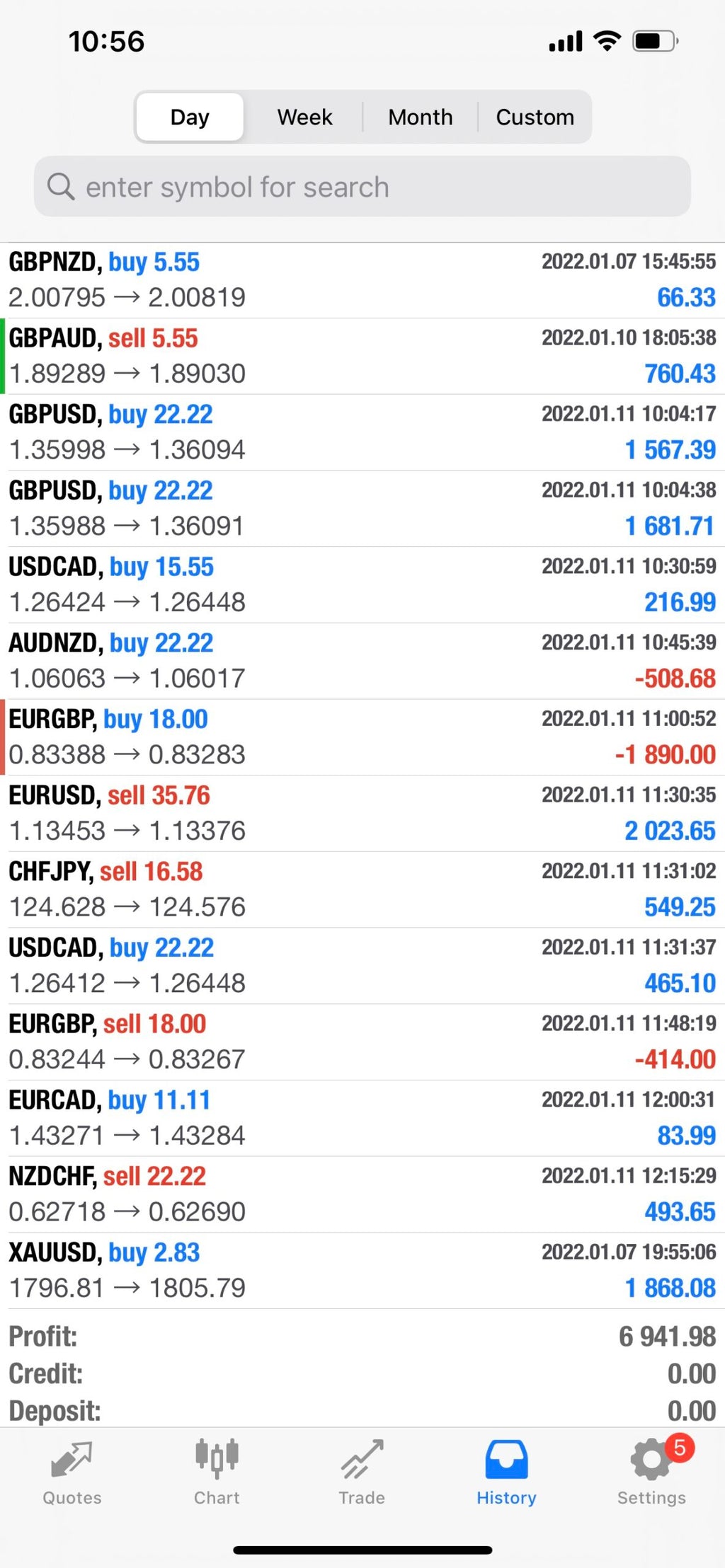Expand the EURGBP buy 18.00 trade
The image size is (725, 1568).
point(362,737)
